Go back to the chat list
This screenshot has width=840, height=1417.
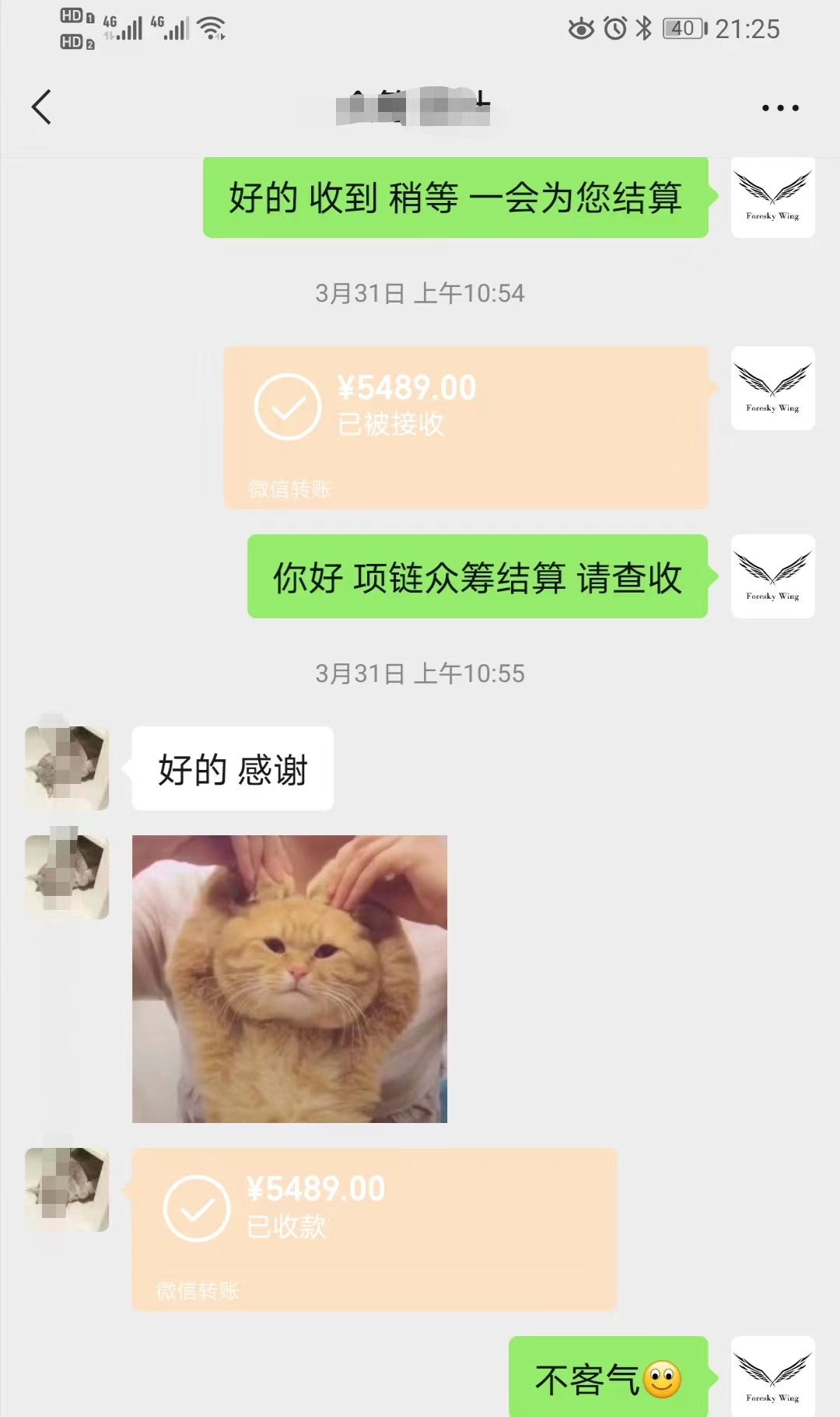point(42,107)
